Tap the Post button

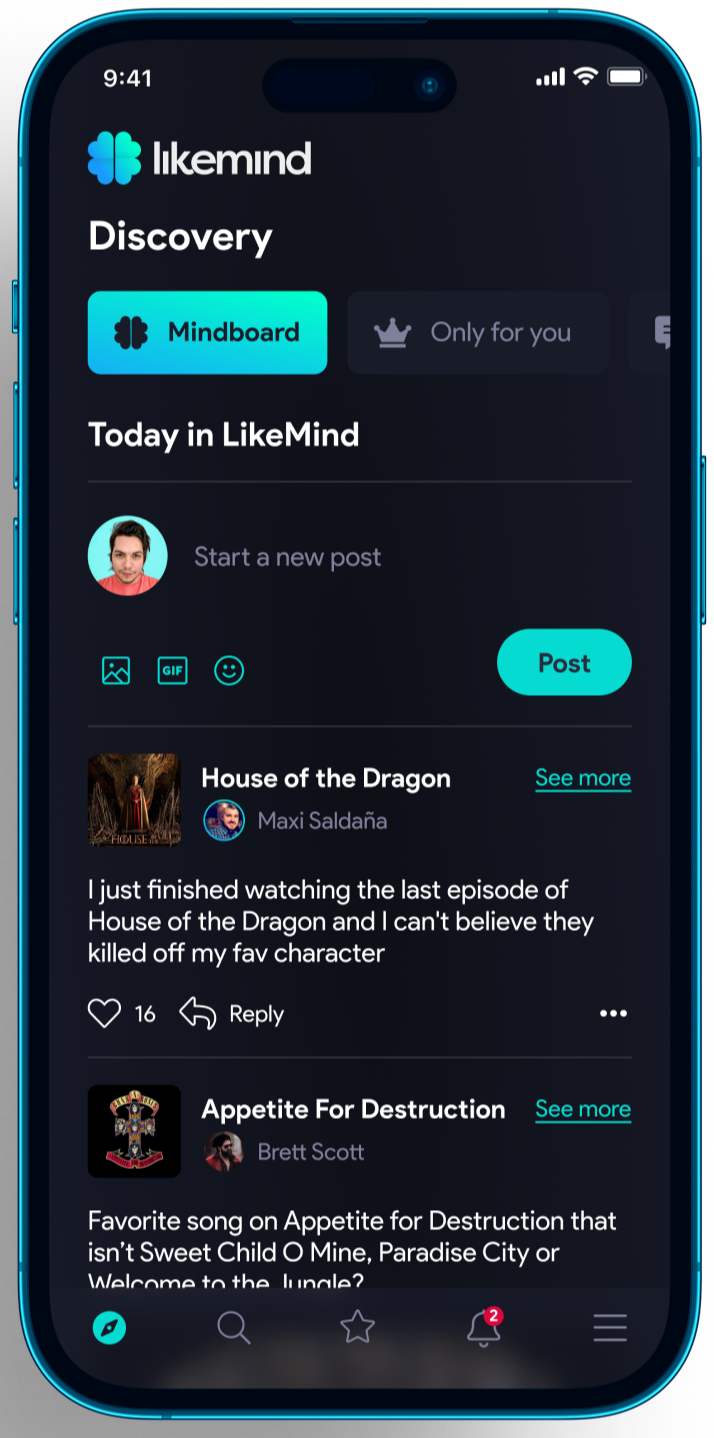pyautogui.click(x=564, y=662)
